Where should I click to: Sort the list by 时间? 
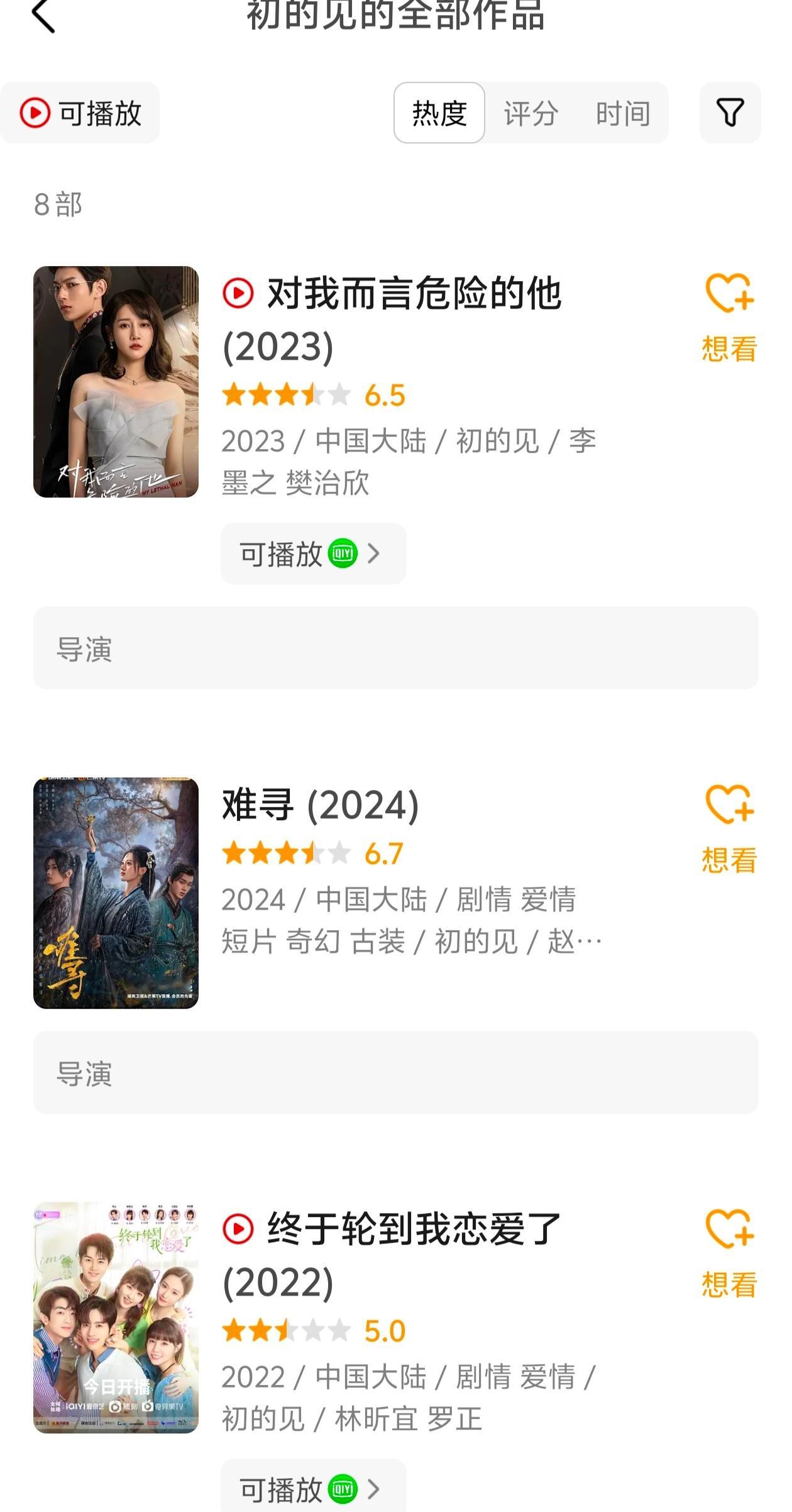(x=622, y=113)
